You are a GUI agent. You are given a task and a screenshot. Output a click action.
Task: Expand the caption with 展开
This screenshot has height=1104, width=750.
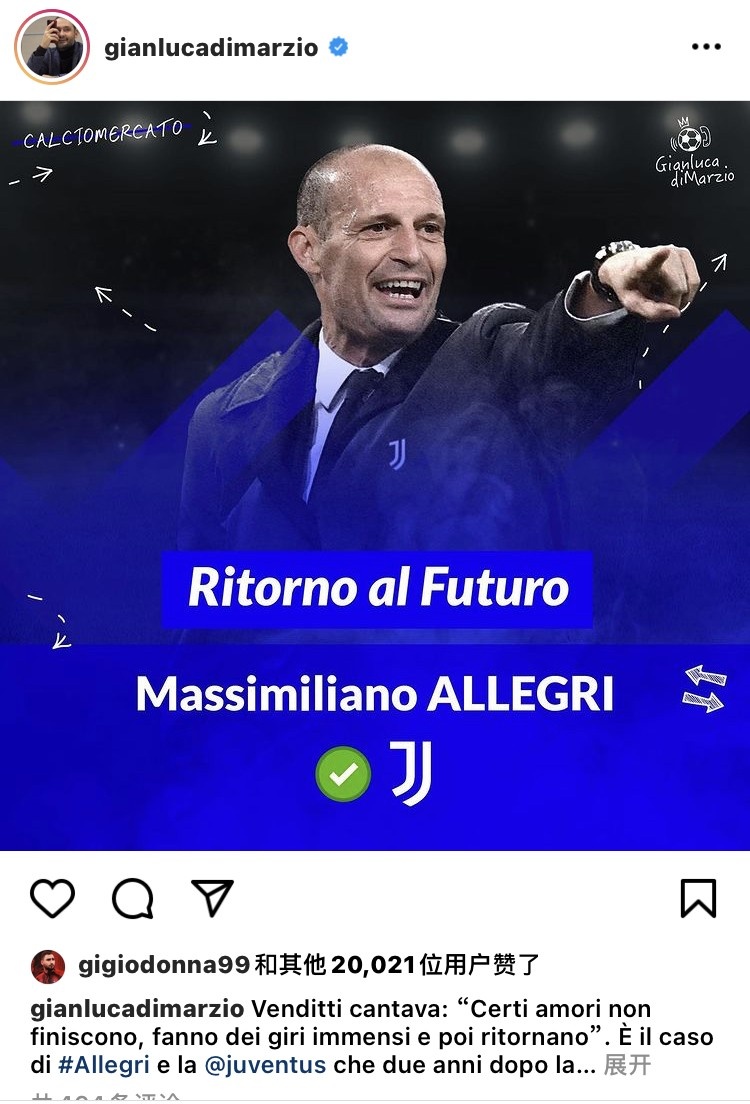627,1065
